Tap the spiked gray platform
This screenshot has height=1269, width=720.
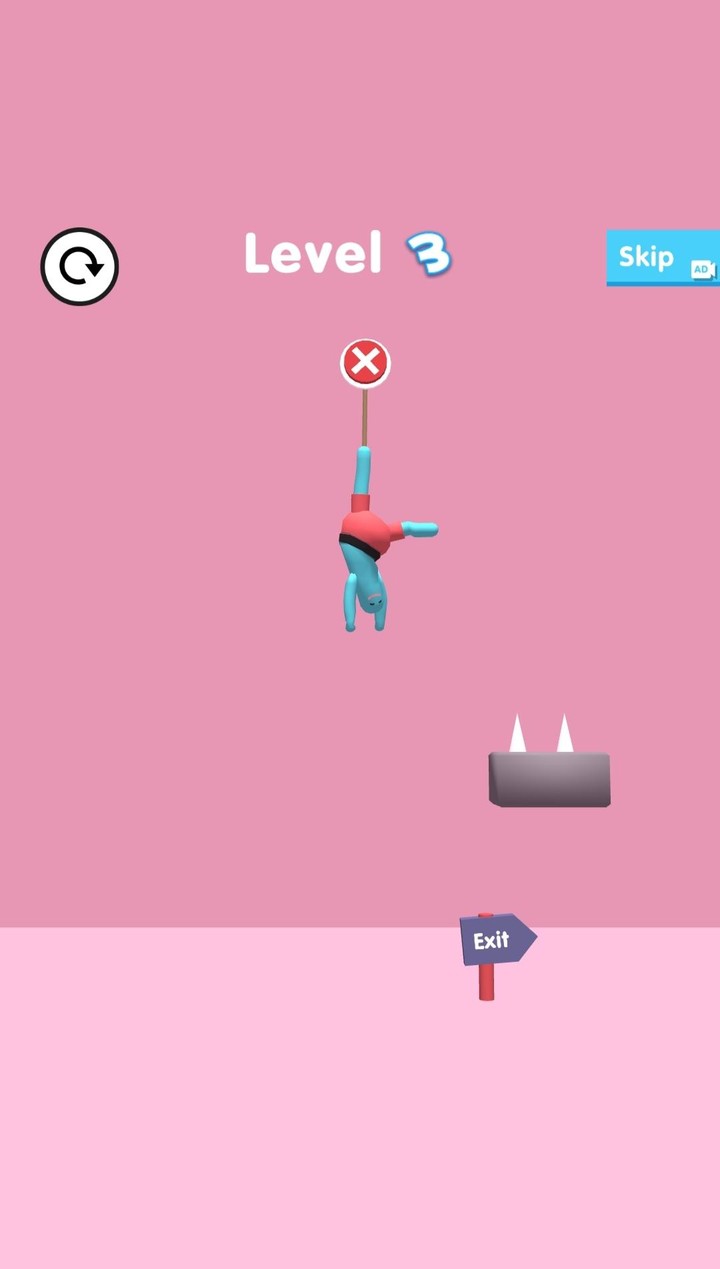click(x=549, y=778)
